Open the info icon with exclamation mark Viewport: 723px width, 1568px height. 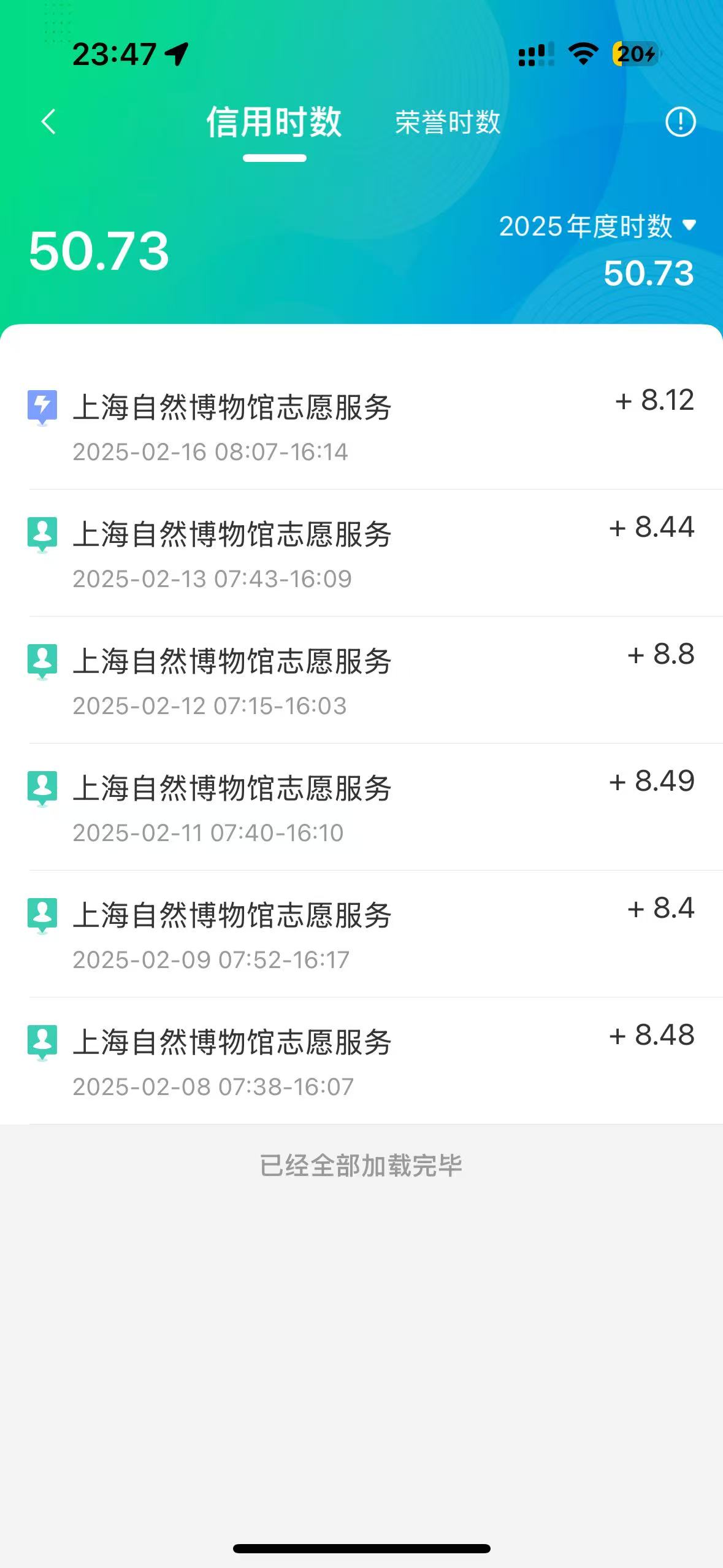680,121
